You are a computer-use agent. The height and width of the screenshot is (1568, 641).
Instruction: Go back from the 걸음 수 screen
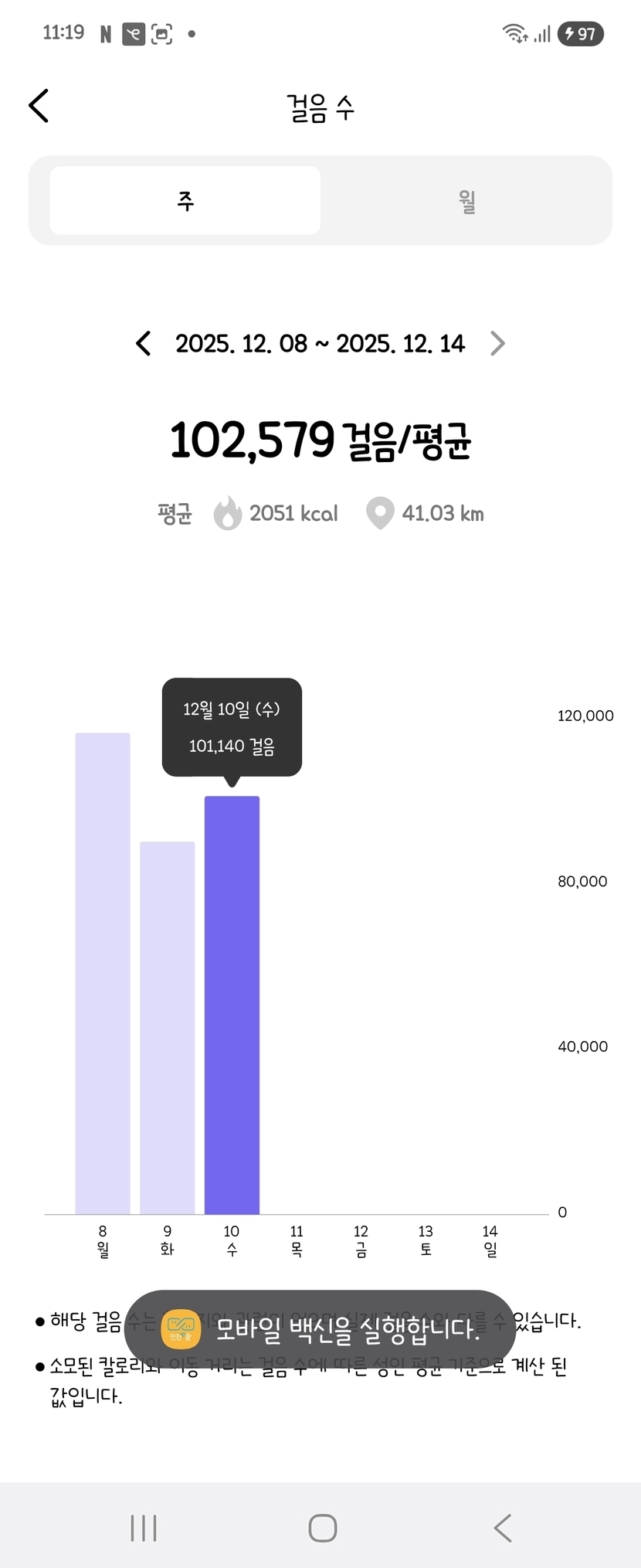click(x=39, y=106)
